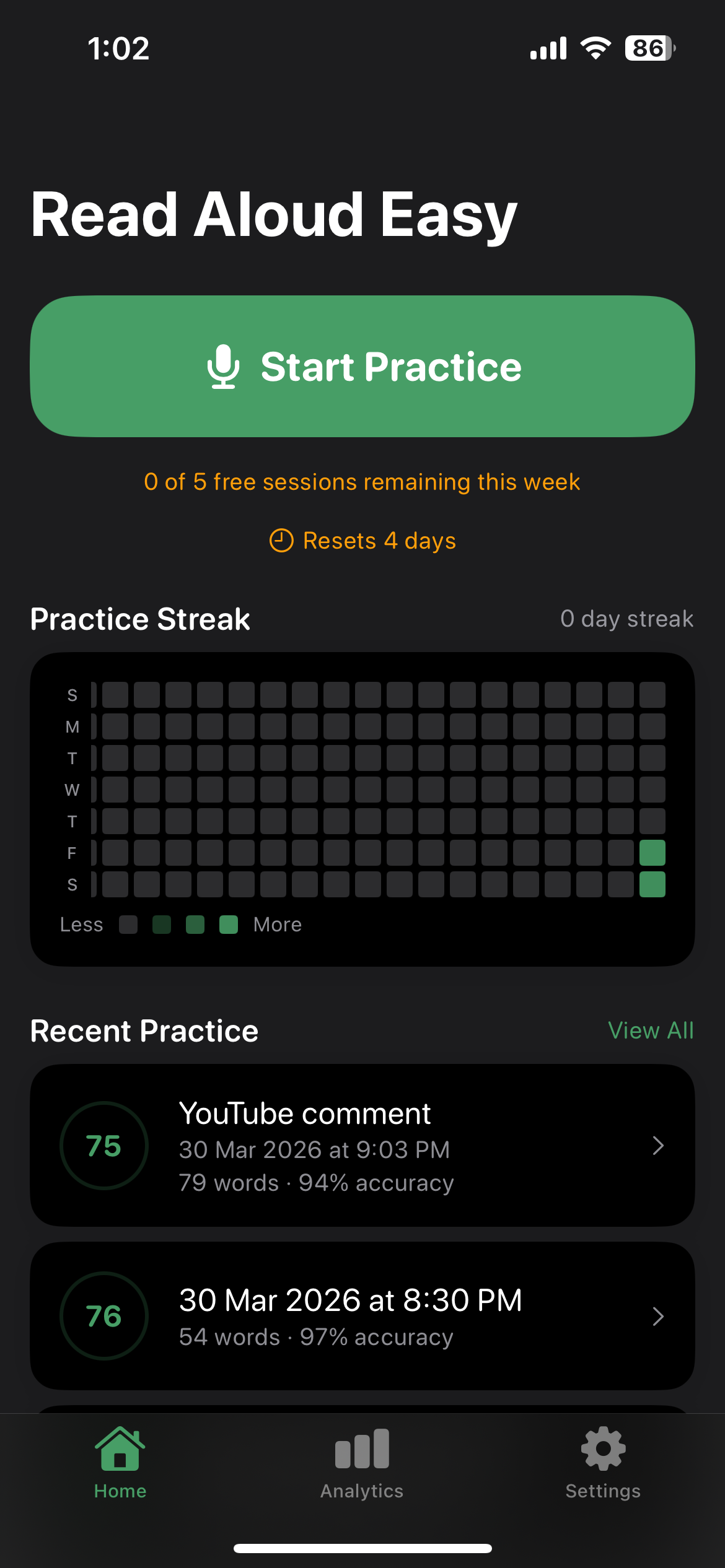725x1568 pixels.
Task: Tap the chevron on the 8:30 PM session
Action: (658, 1317)
